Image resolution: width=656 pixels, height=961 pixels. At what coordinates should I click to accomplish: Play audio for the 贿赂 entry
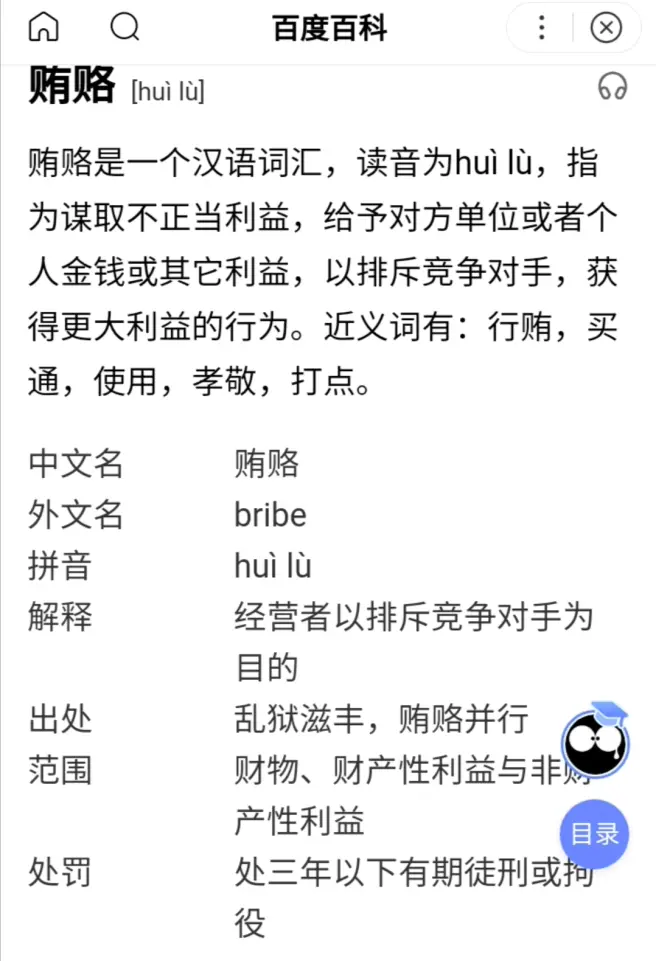click(x=612, y=88)
